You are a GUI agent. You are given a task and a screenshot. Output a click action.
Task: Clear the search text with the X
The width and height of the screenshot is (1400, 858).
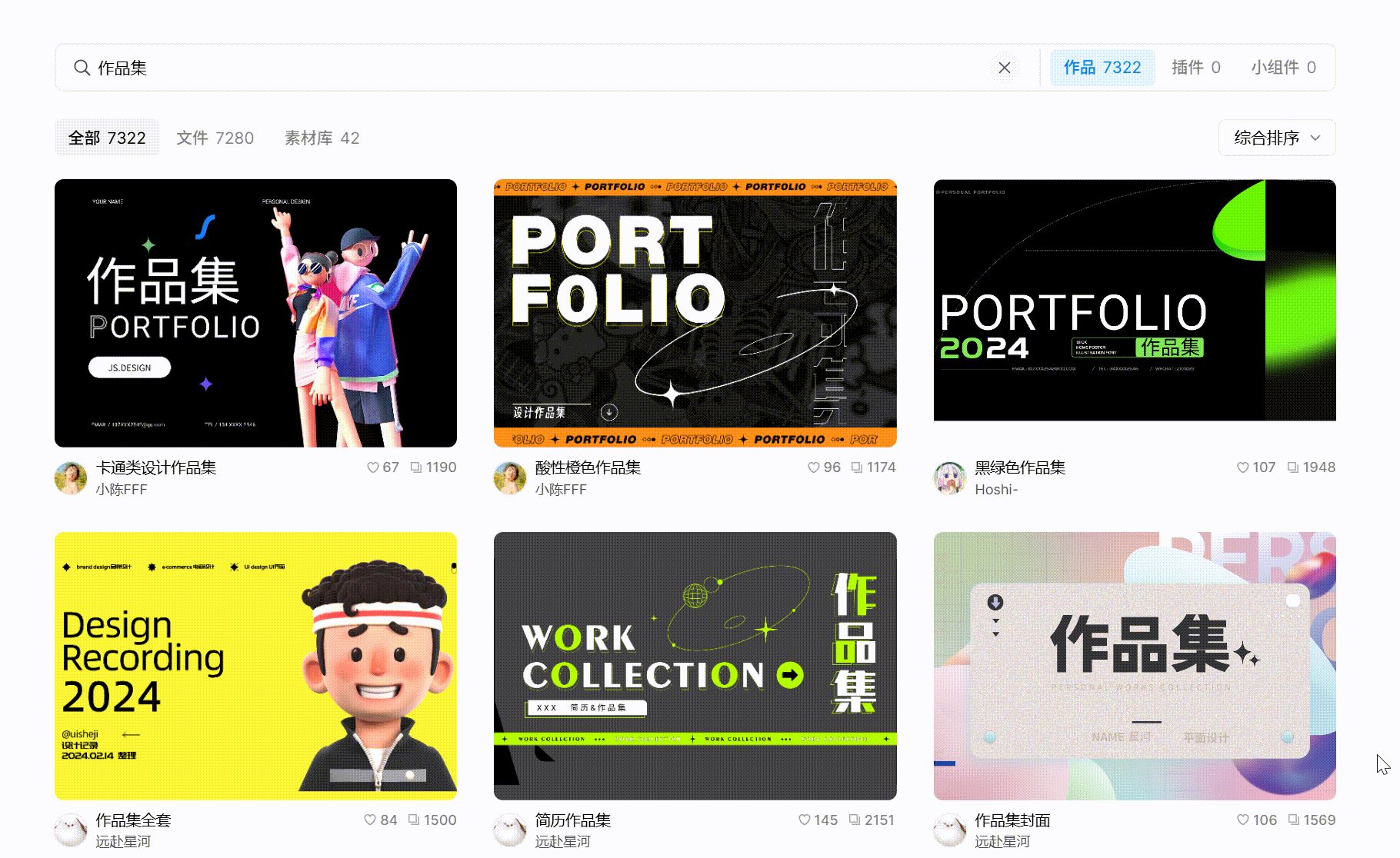pyautogui.click(x=1004, y=68)
